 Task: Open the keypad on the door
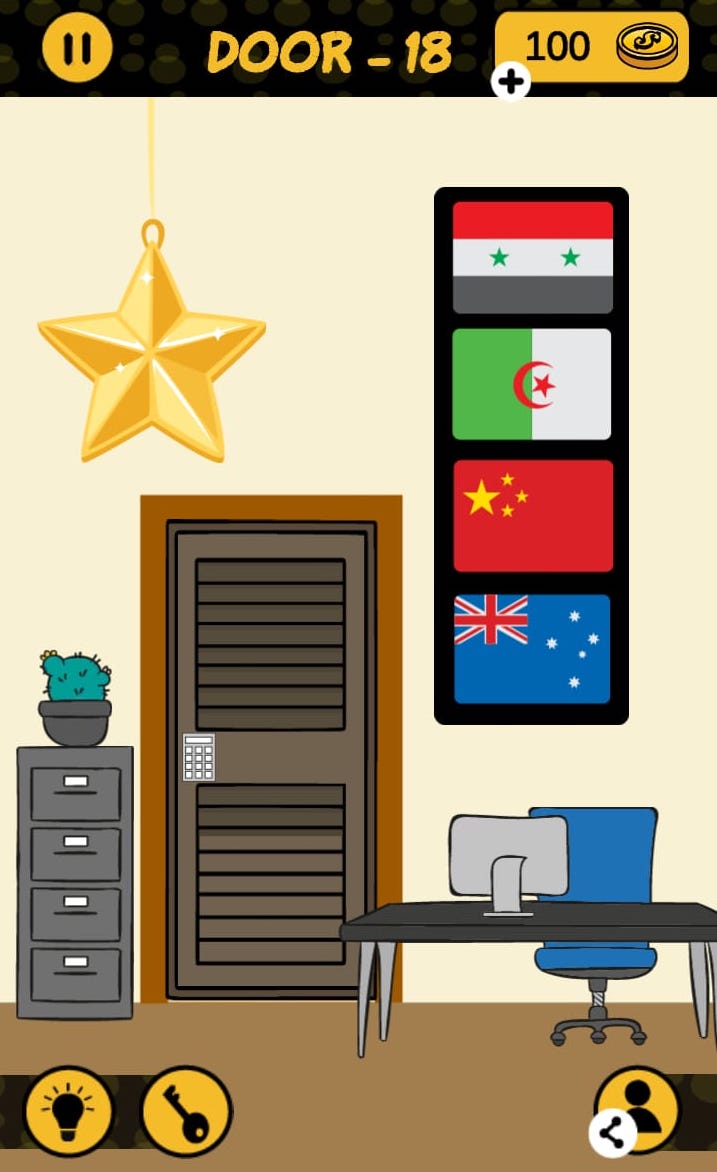[x=198, y=757]
